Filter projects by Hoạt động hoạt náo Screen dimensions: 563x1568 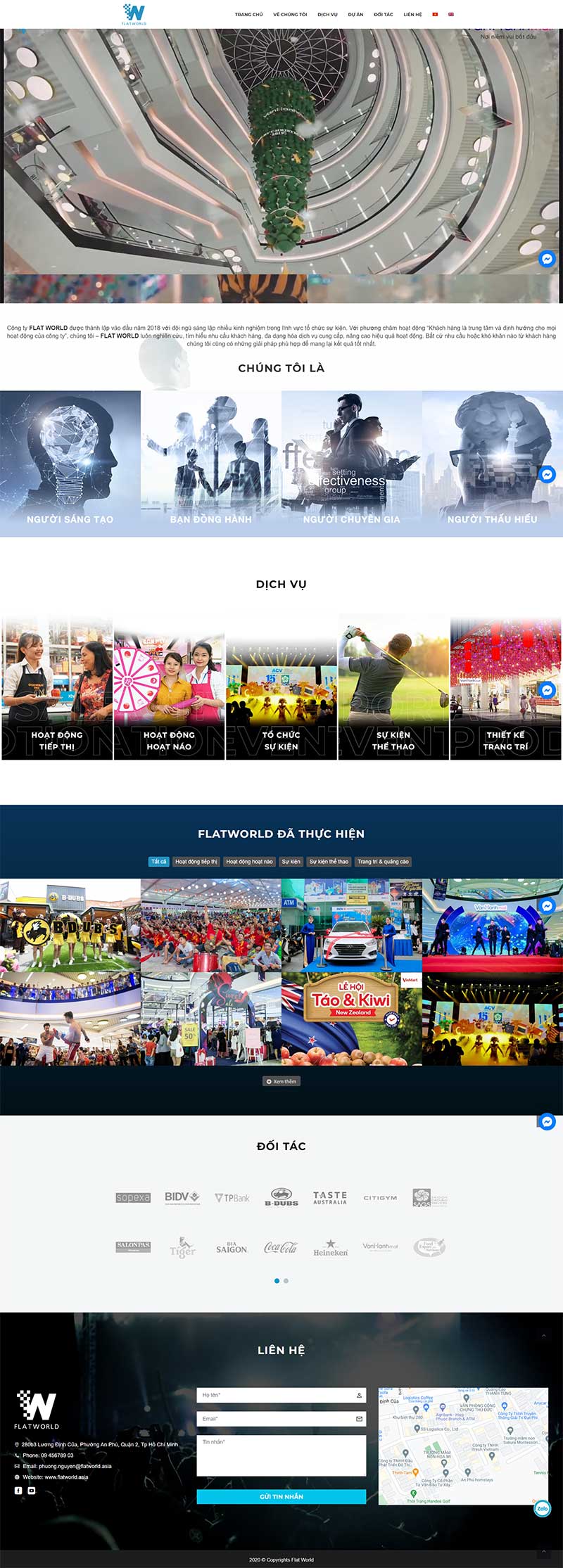point(249,861)
